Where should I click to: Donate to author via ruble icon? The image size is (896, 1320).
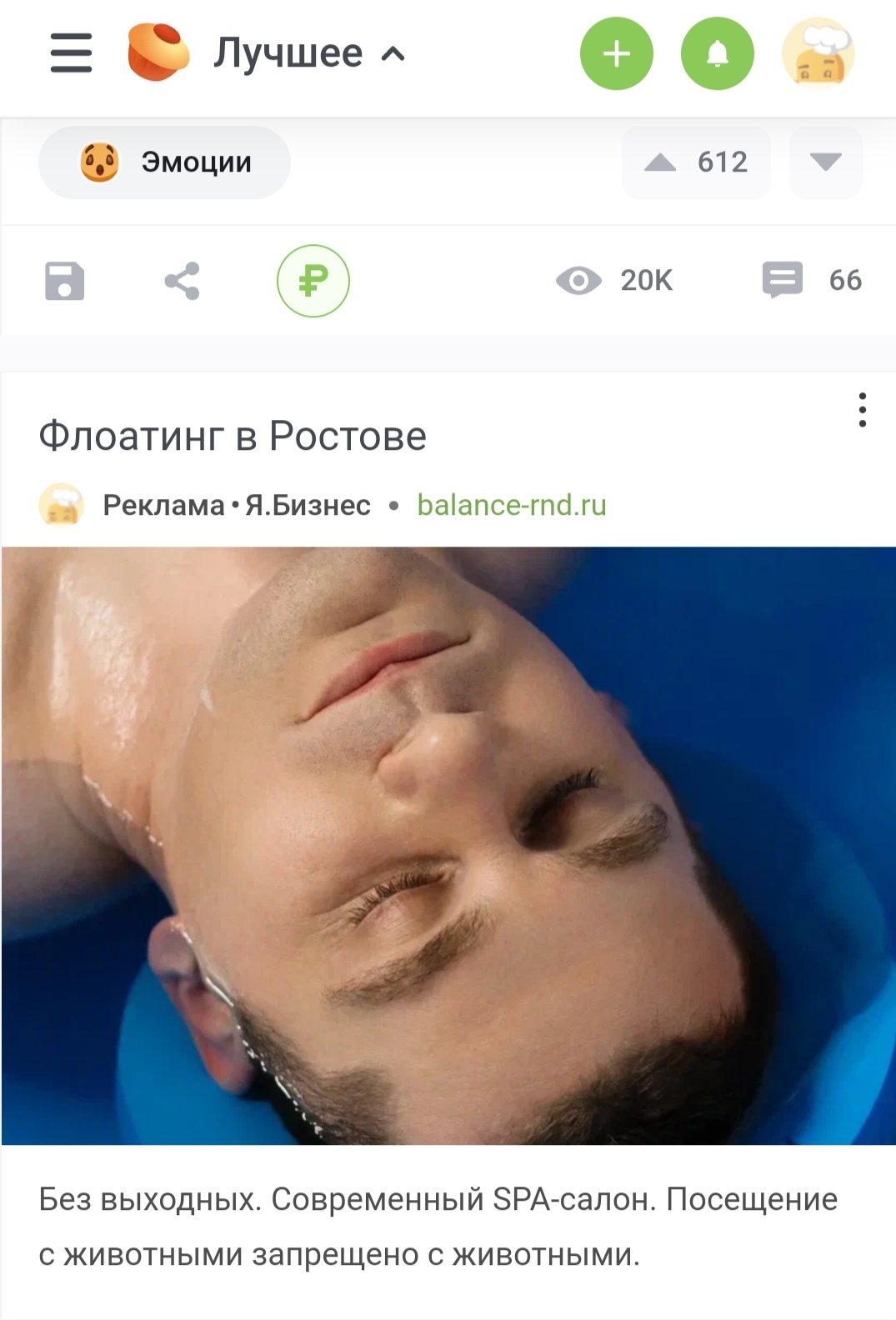(x=313, y=281)
